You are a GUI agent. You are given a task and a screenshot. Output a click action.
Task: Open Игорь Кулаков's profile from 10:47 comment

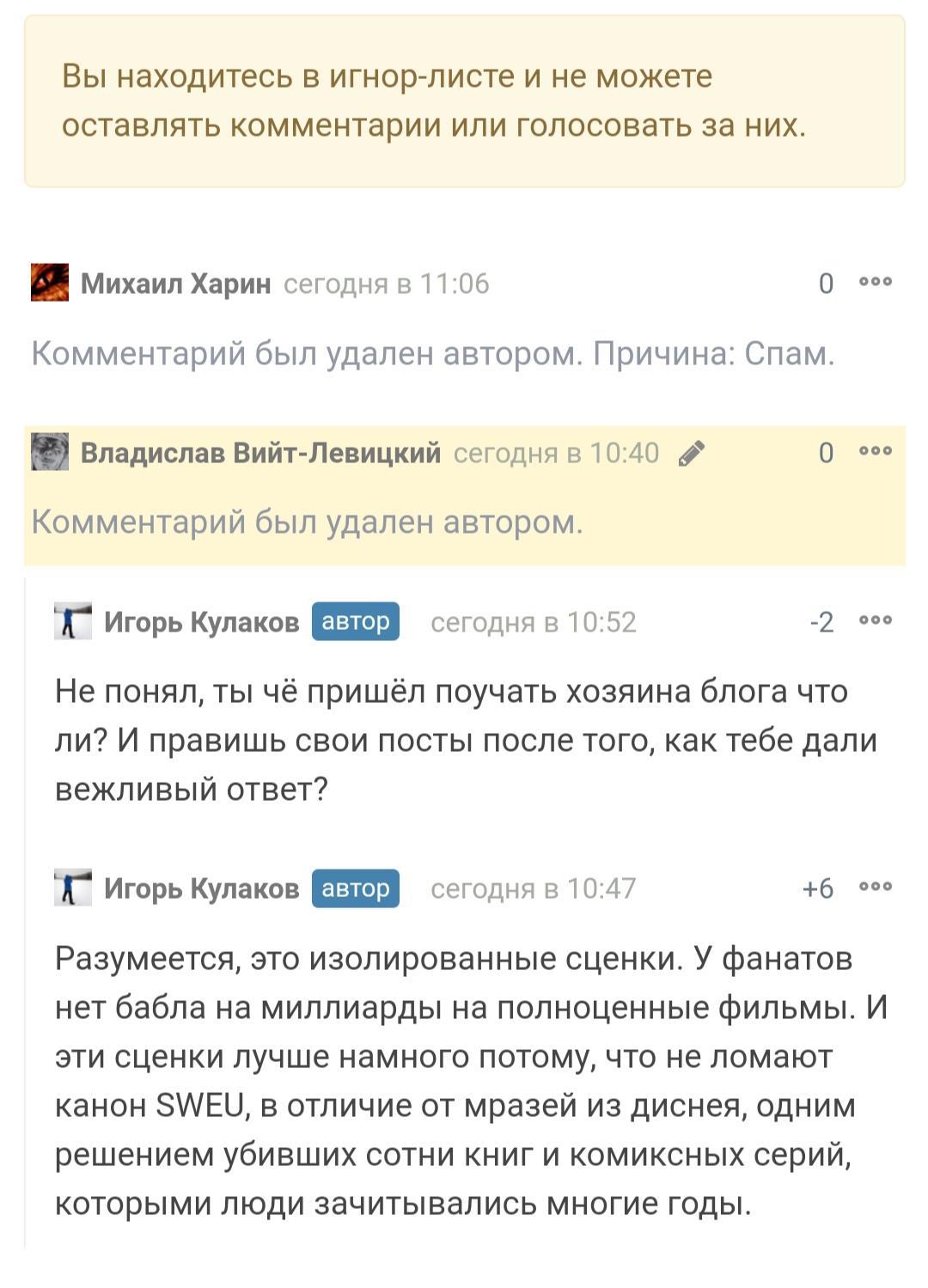tap(201, 888)
